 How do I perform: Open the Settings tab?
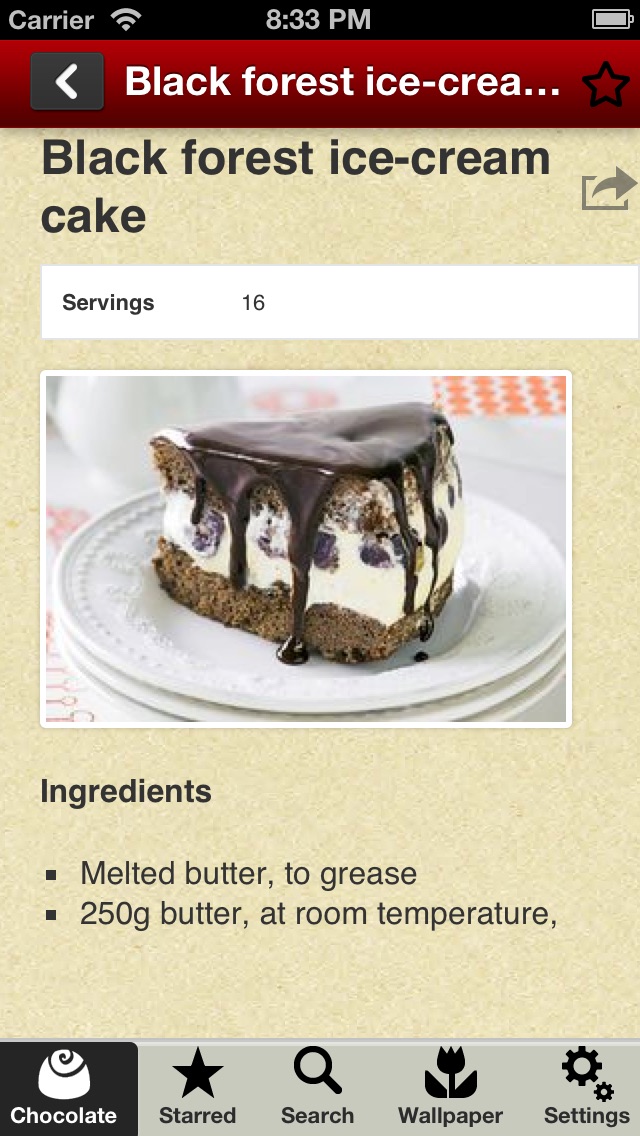point(586,1088)
